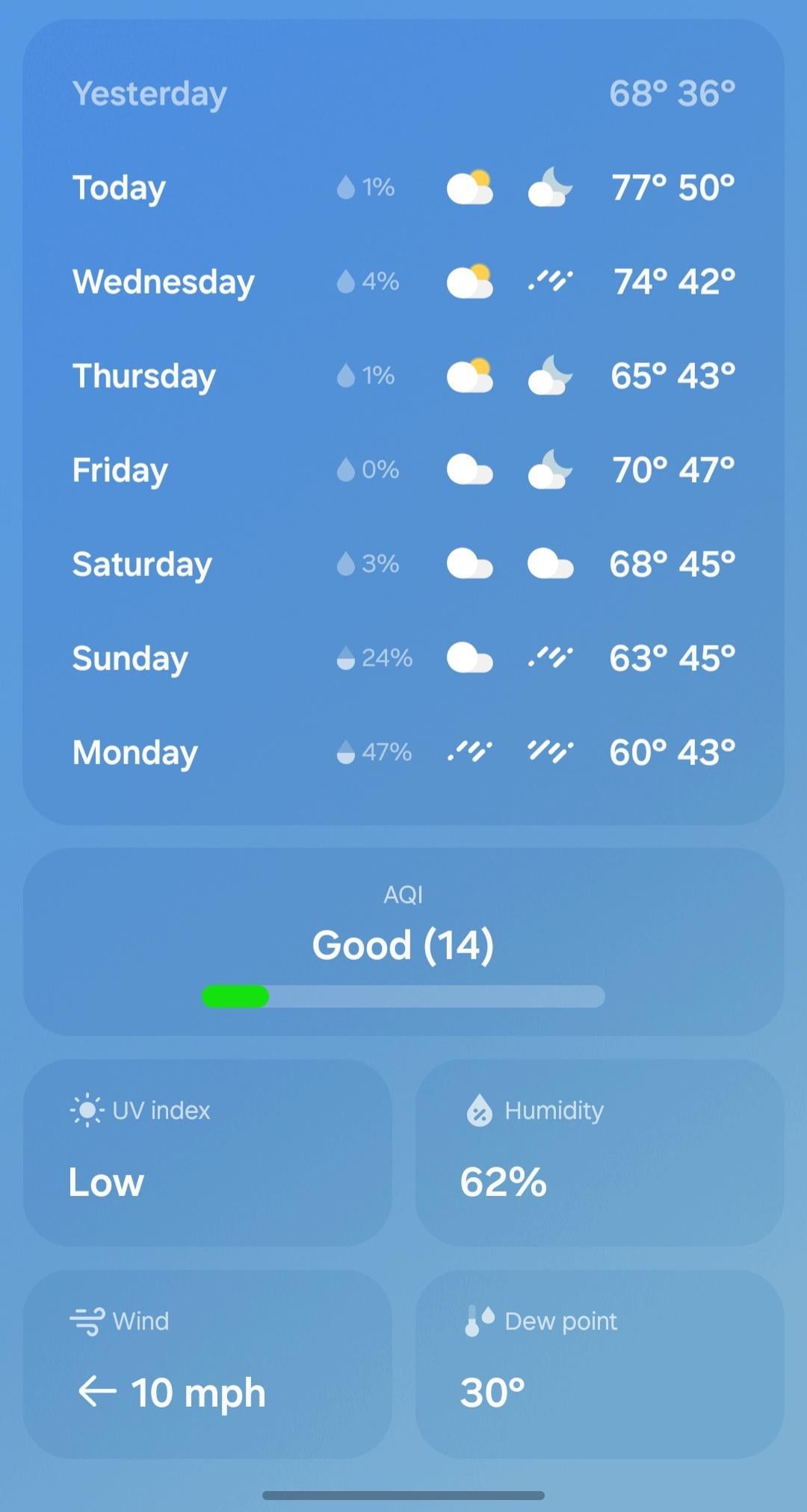807x1512 pixels.
Task: Tap the Sunday forecast row
Action: coord(403,658)
